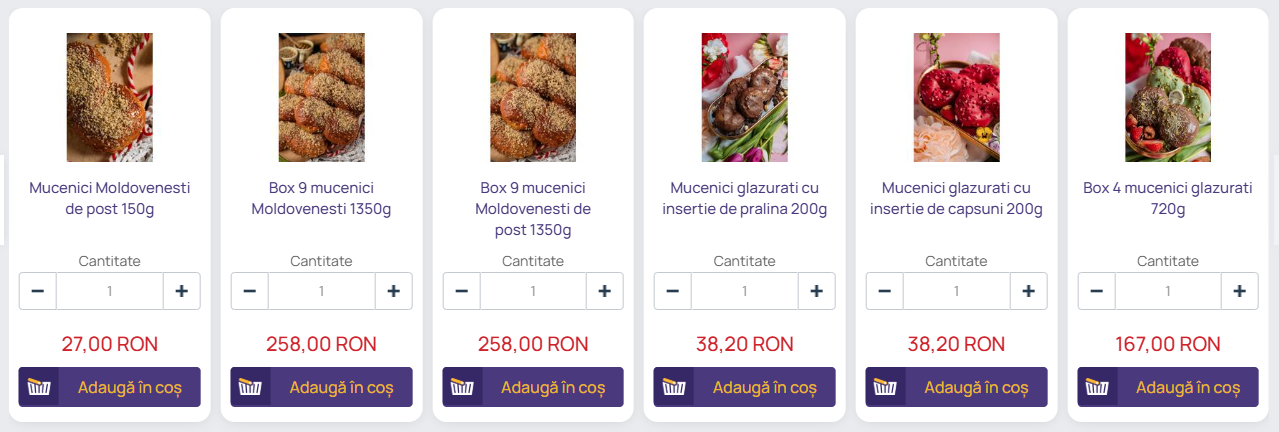1279x432 pixels.
Task: Add Box 9 Moldovenesti de post 1350g to cart
Action: pos(533,387)
